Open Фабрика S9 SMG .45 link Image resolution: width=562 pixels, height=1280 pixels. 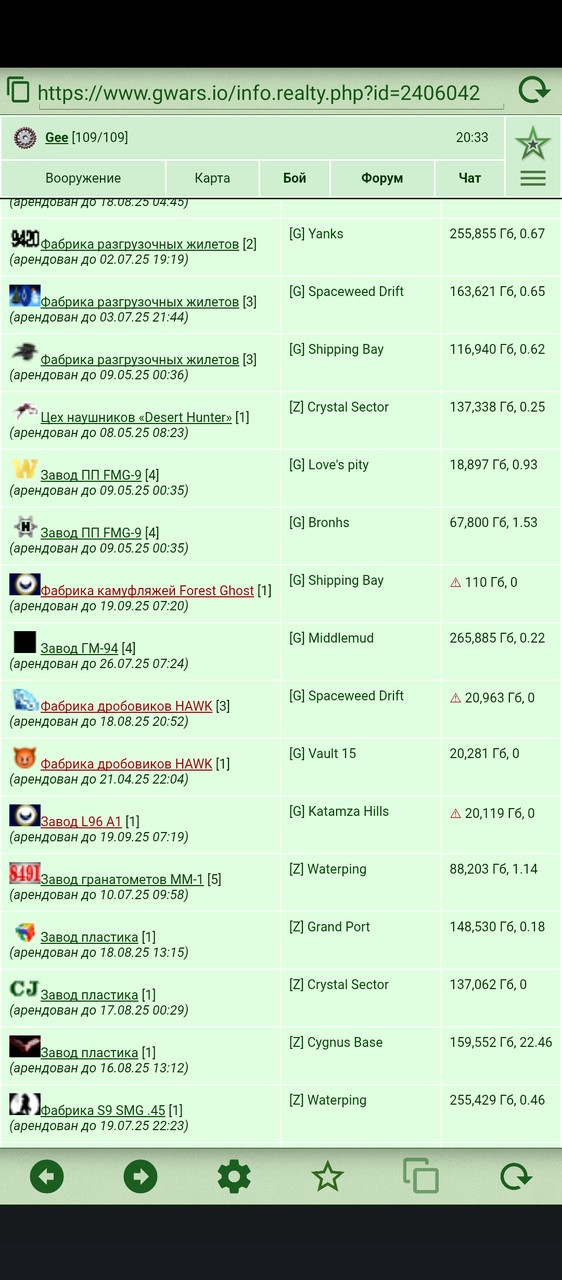[103, 1111]
